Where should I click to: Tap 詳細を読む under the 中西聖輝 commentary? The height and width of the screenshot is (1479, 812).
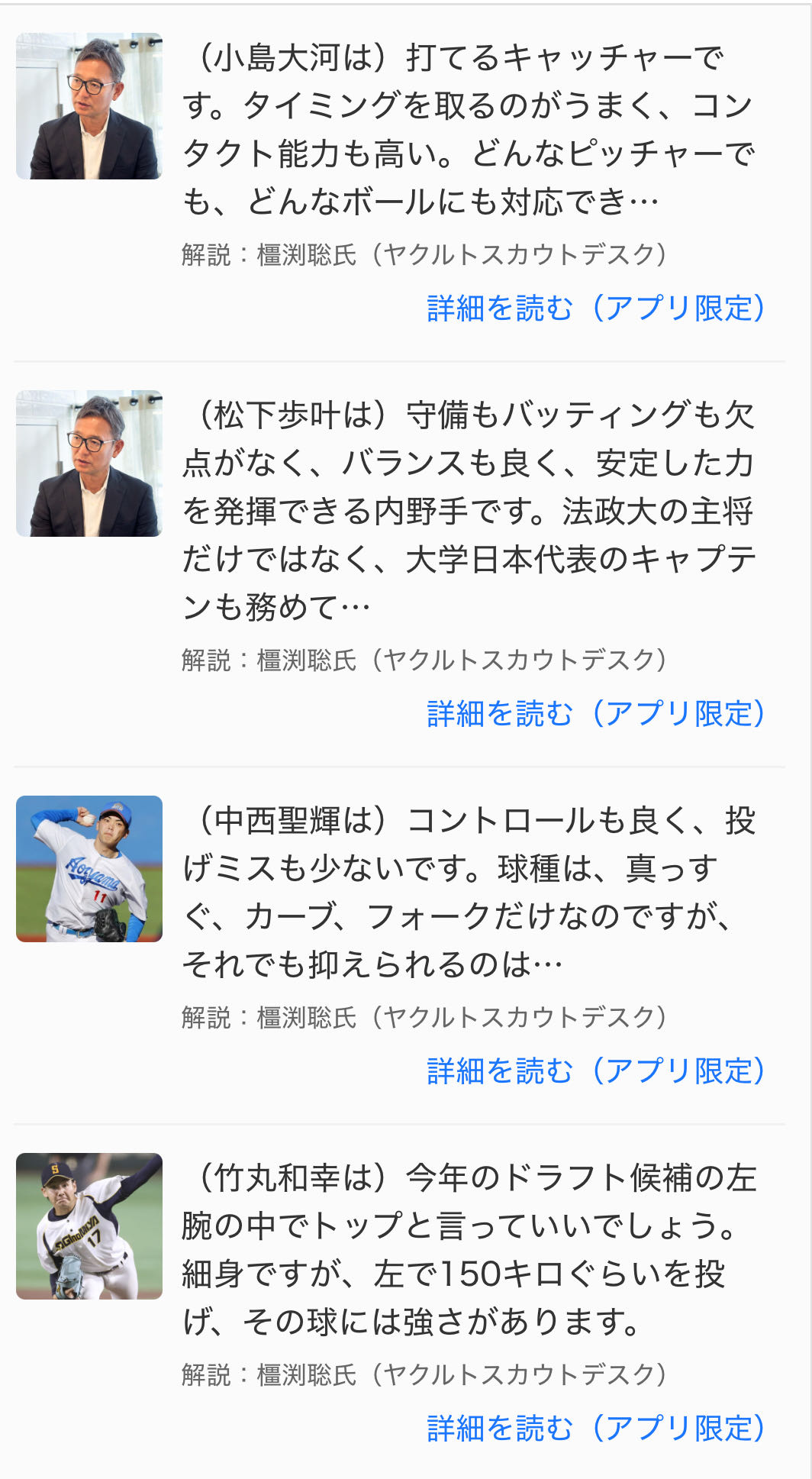pyautogui.click(x=595, y=1071)
